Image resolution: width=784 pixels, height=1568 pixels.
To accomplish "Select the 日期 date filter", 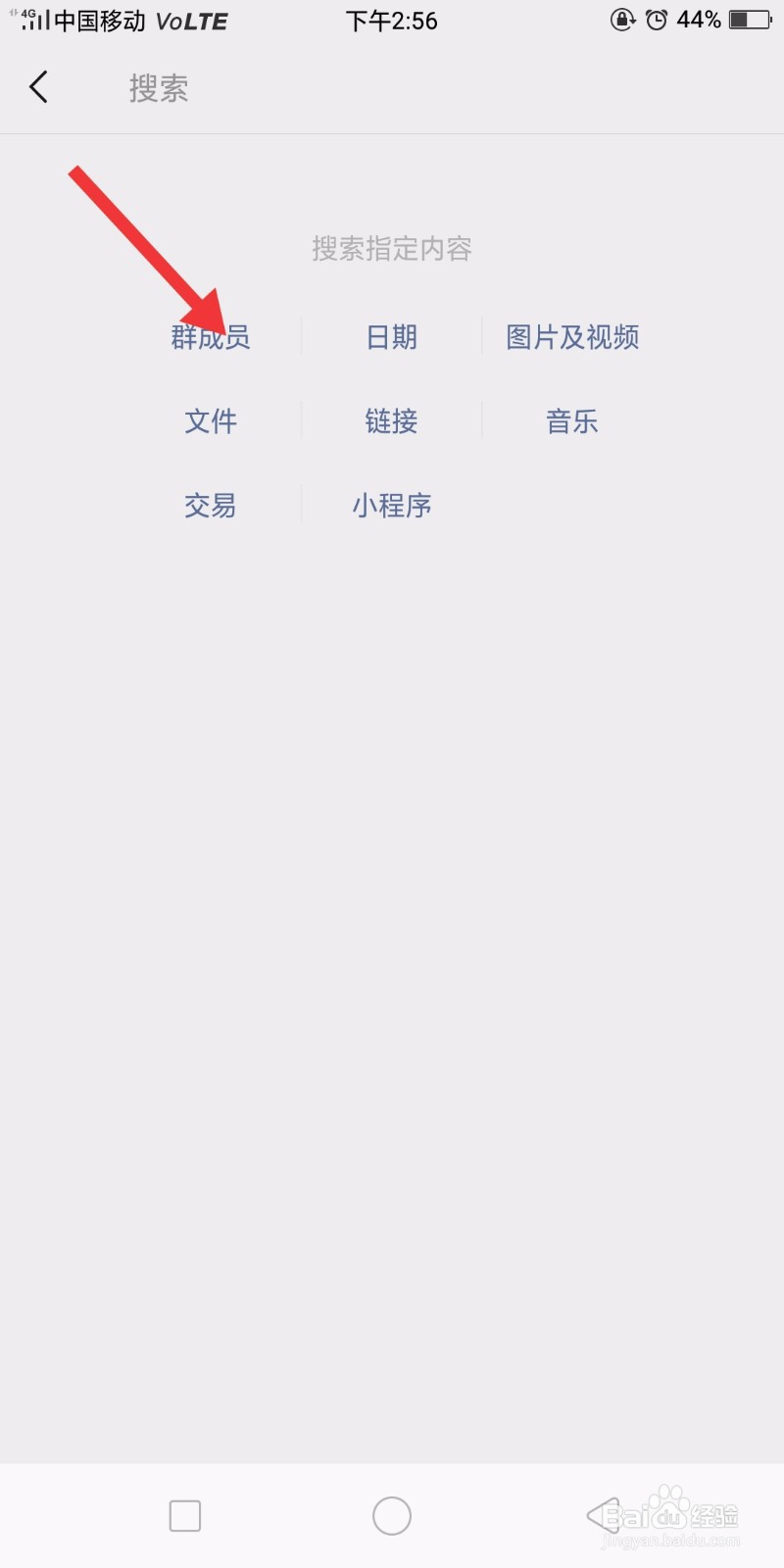I will [x=391, y=337].
